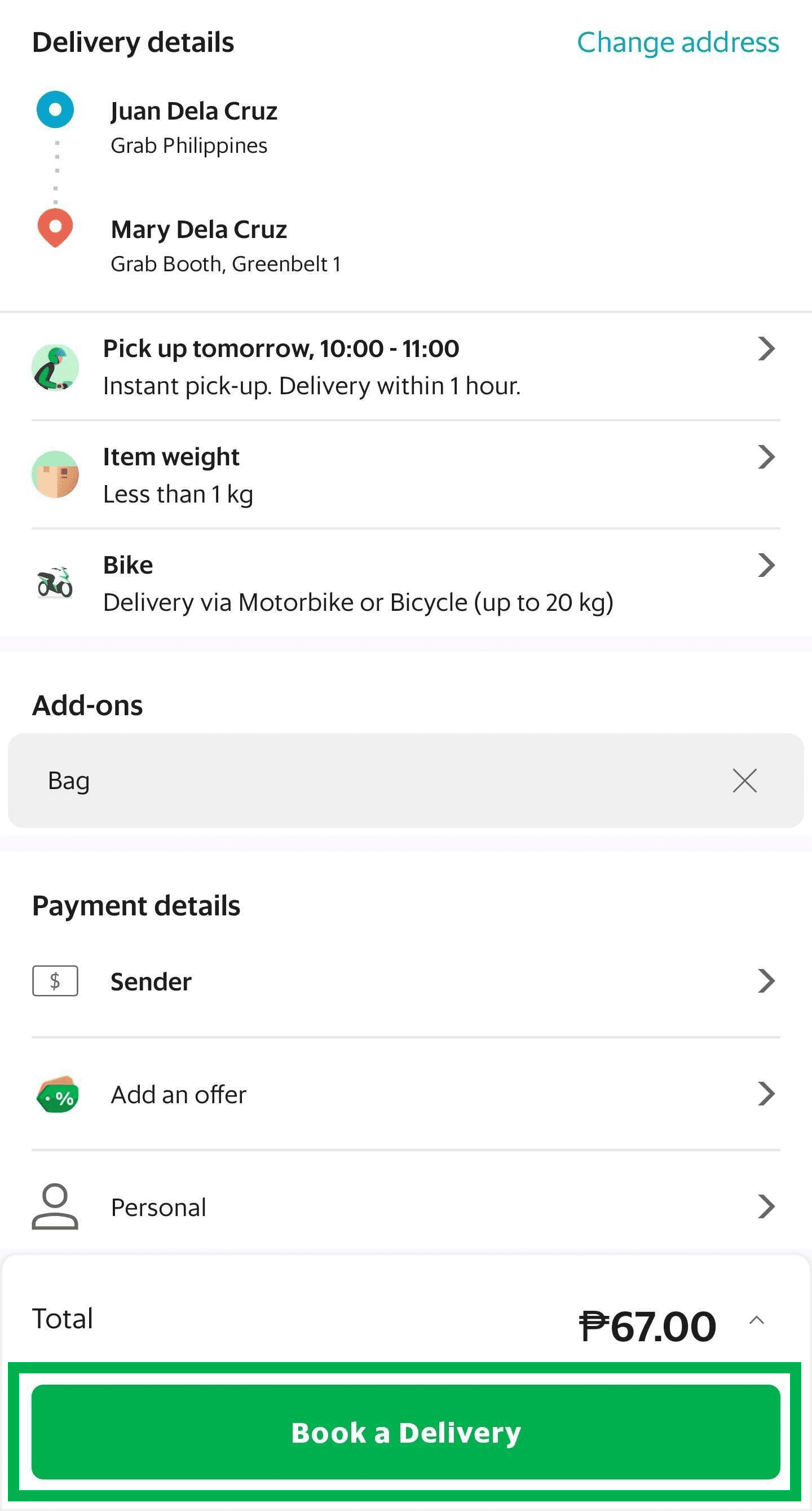This screenshot has height=1511, width=812.
Task: Tap the Change address link
Action: [x=678, y=42]
